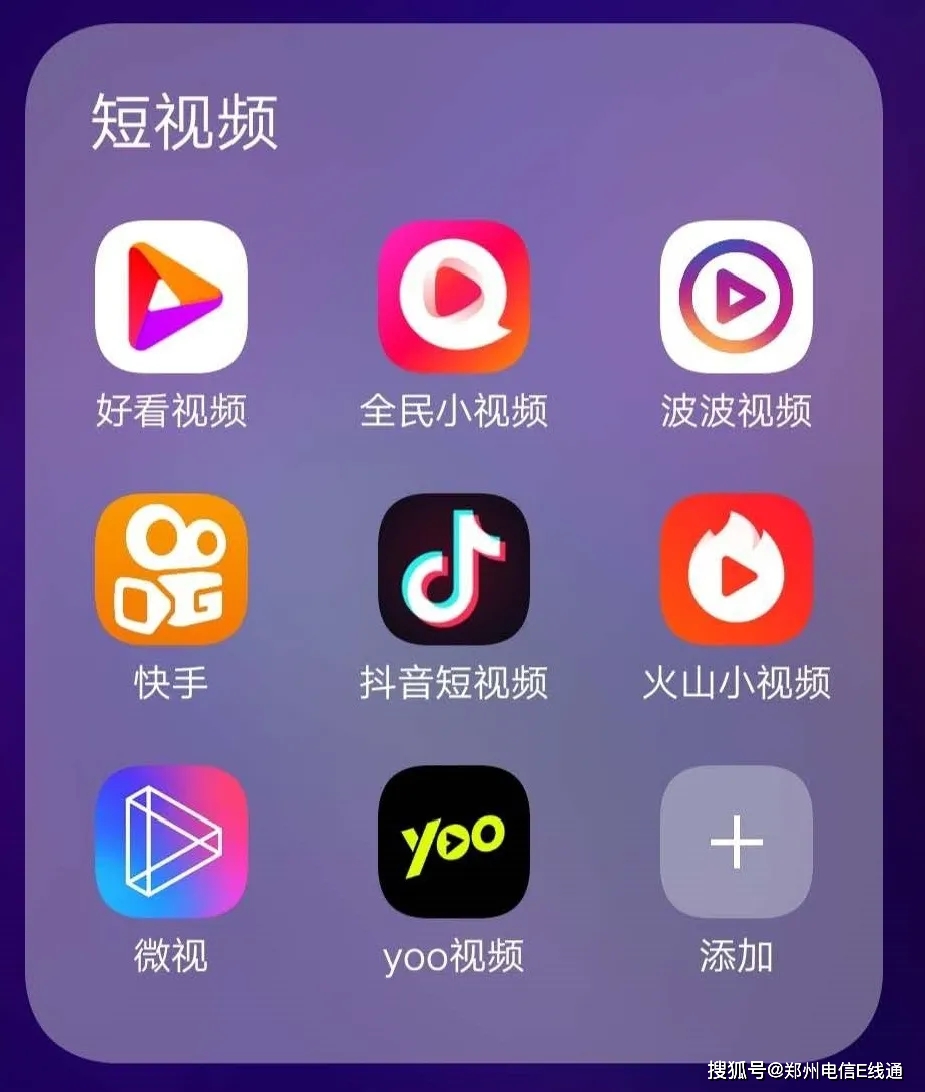
Task: Launch the 快手 app
Action: pyautogui.click(x=171, y=569)
